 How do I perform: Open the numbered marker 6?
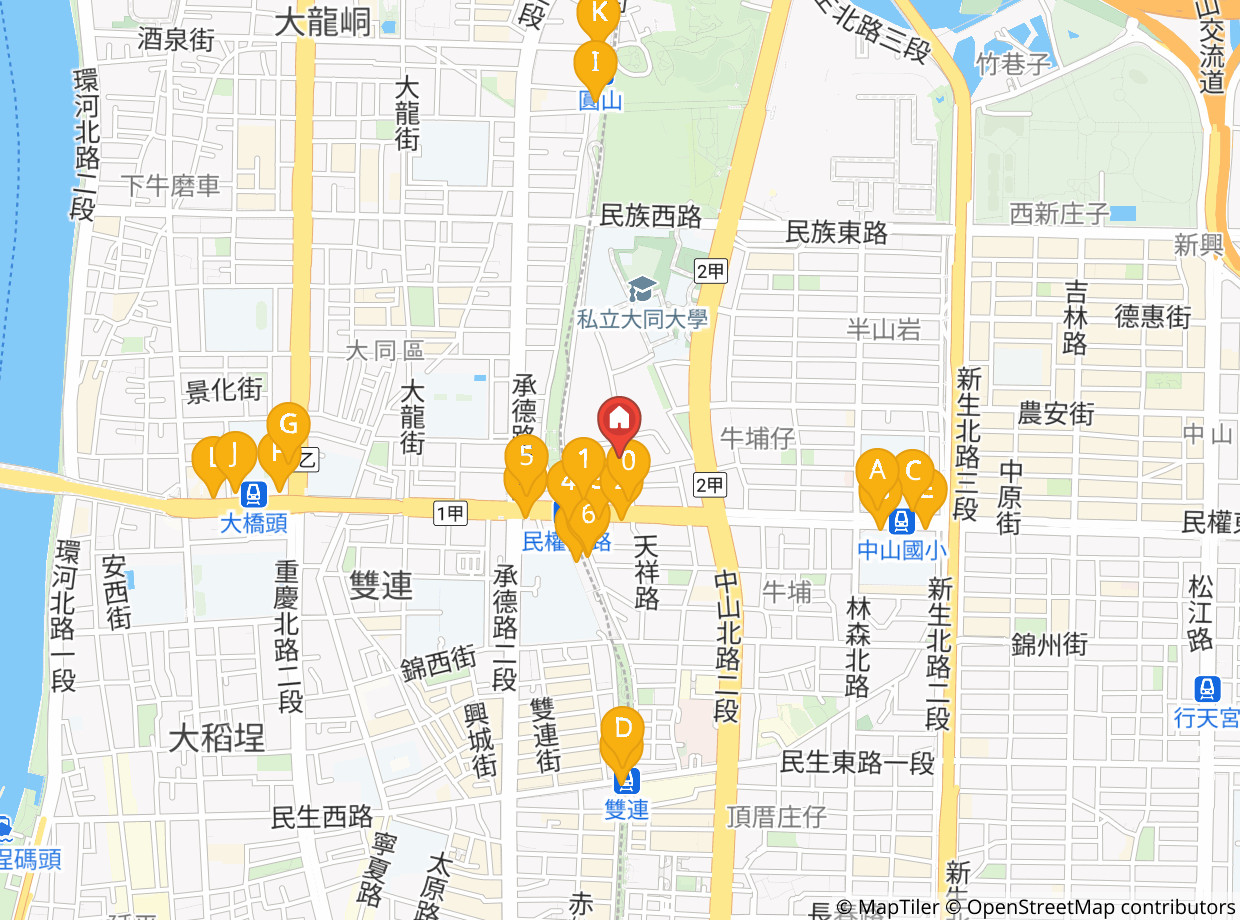(589, 515)
